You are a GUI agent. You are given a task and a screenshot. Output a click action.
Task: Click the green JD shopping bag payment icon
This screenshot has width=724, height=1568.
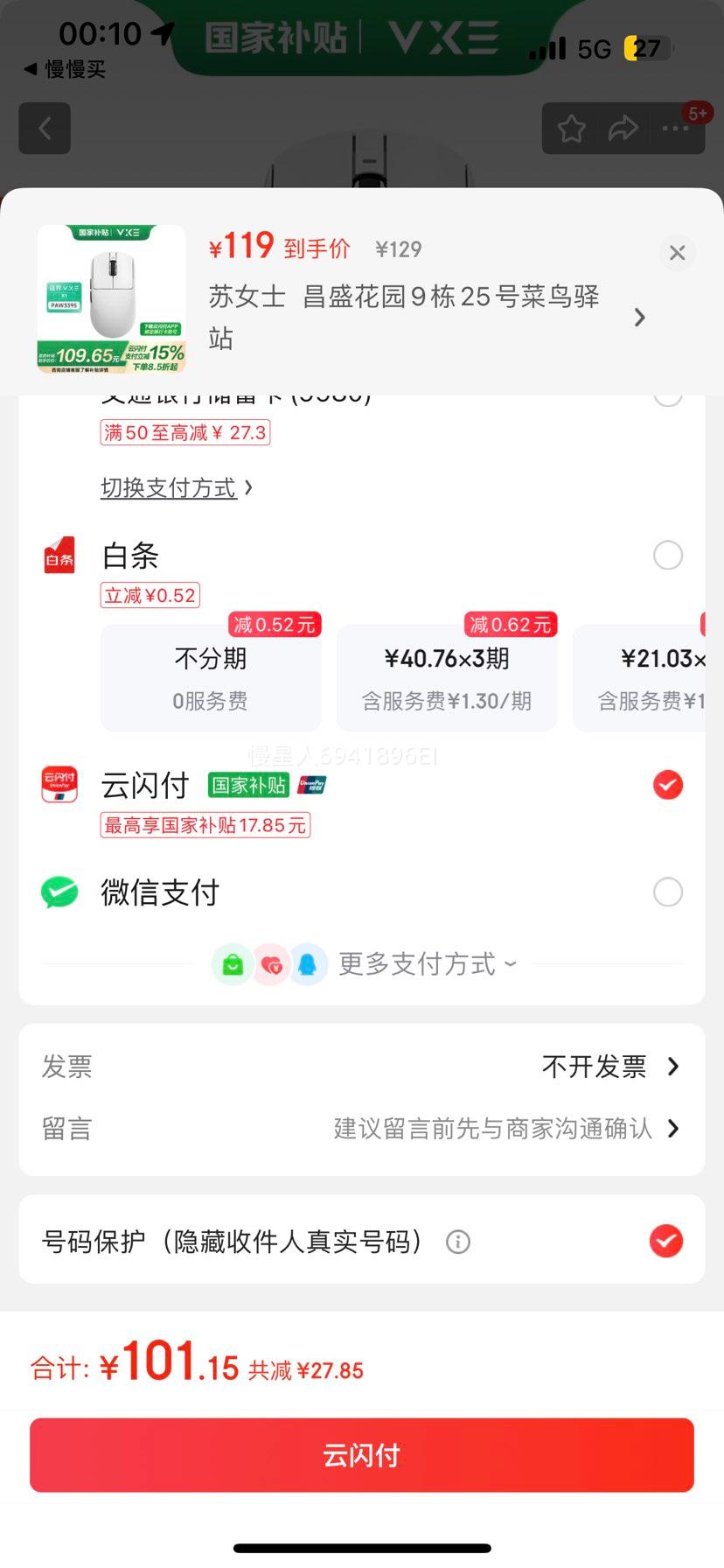[x=233, y=963]
